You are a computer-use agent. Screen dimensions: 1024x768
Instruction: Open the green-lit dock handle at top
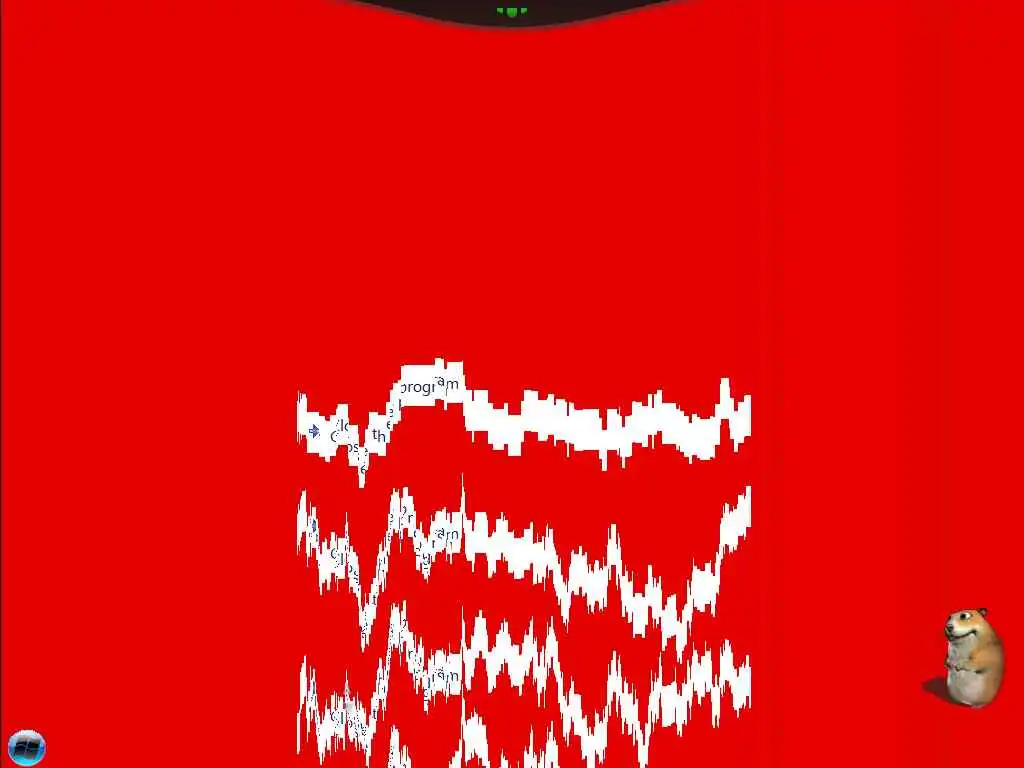[512, 11]
